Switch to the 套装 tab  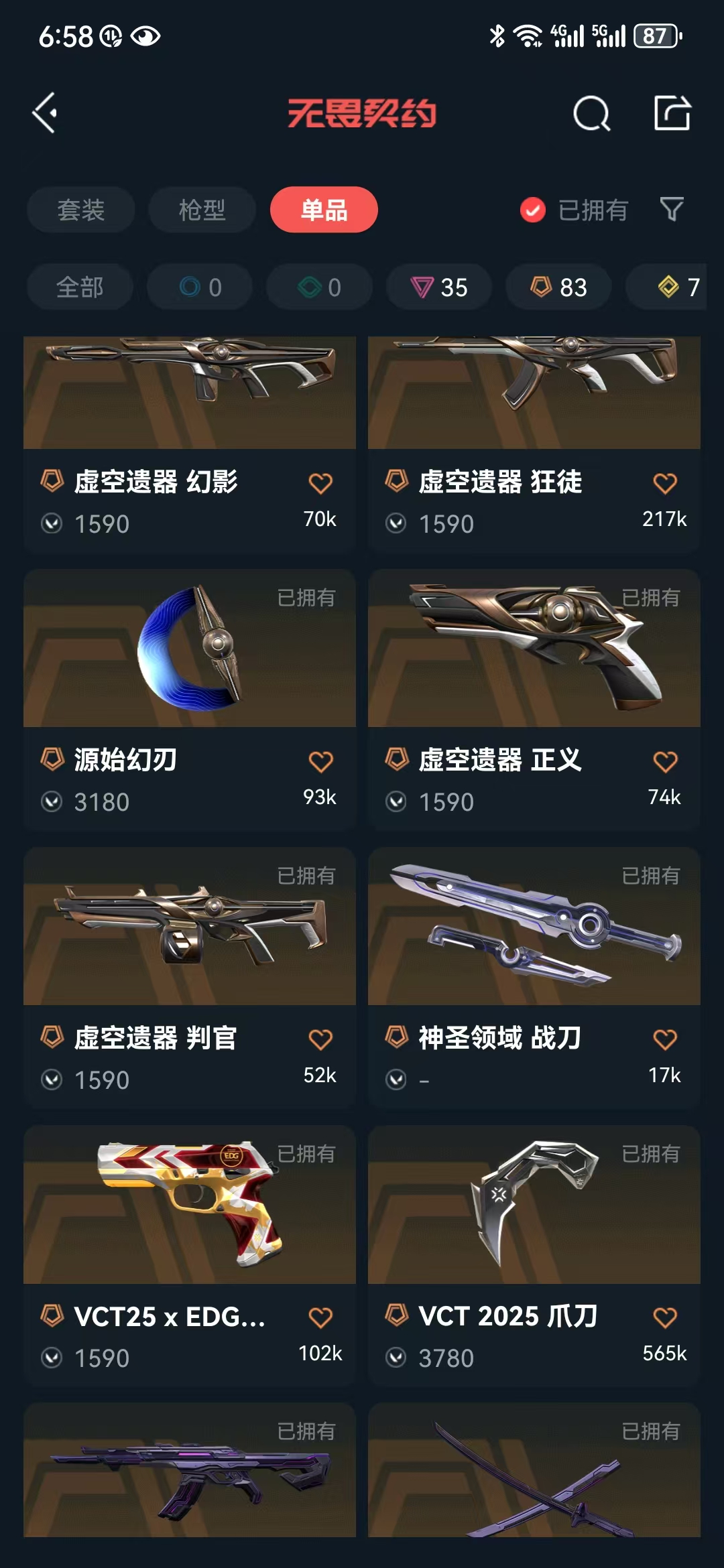(80, 210)
